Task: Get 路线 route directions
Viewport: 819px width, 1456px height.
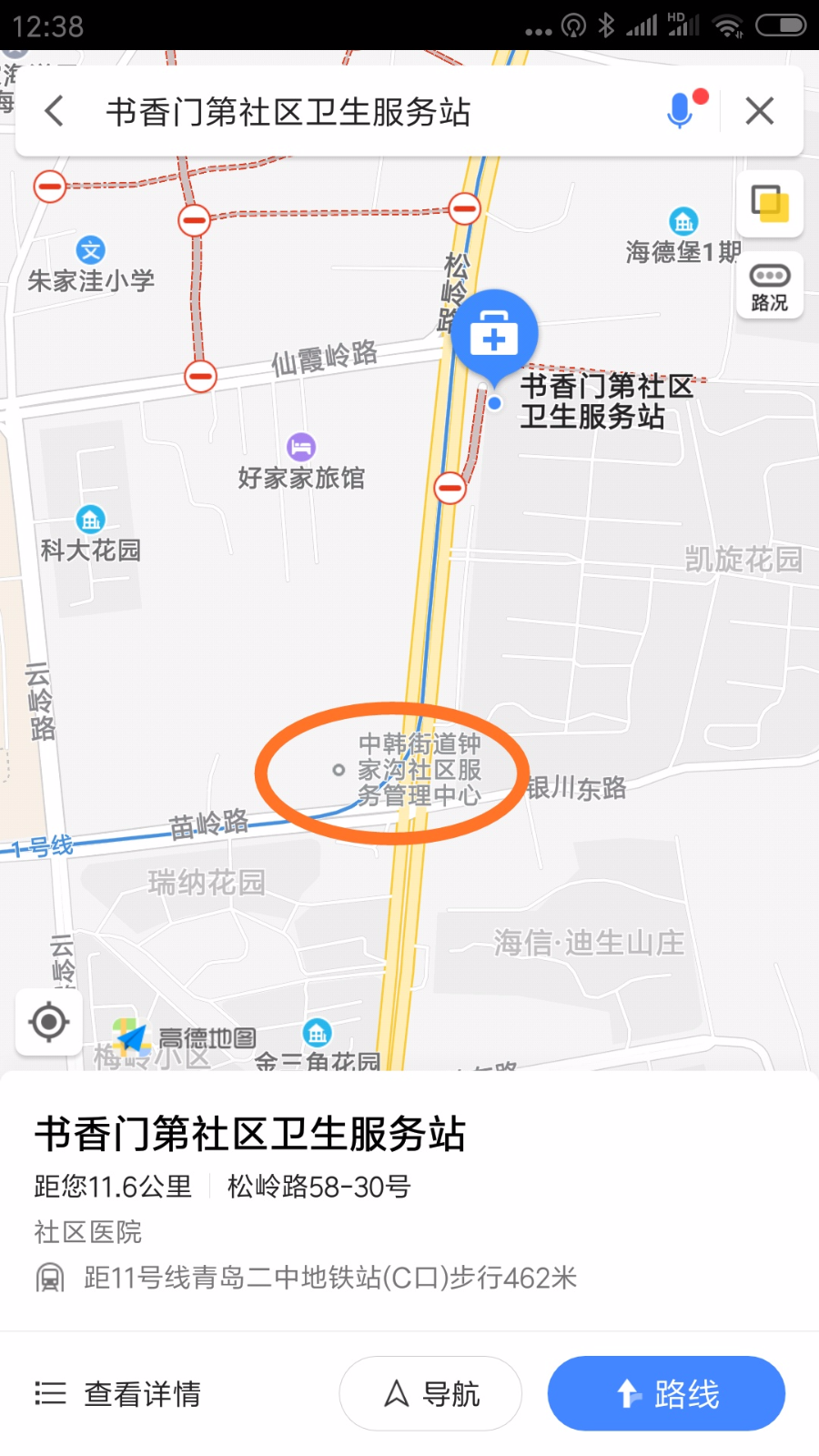Action: [x=666, y=1393]
